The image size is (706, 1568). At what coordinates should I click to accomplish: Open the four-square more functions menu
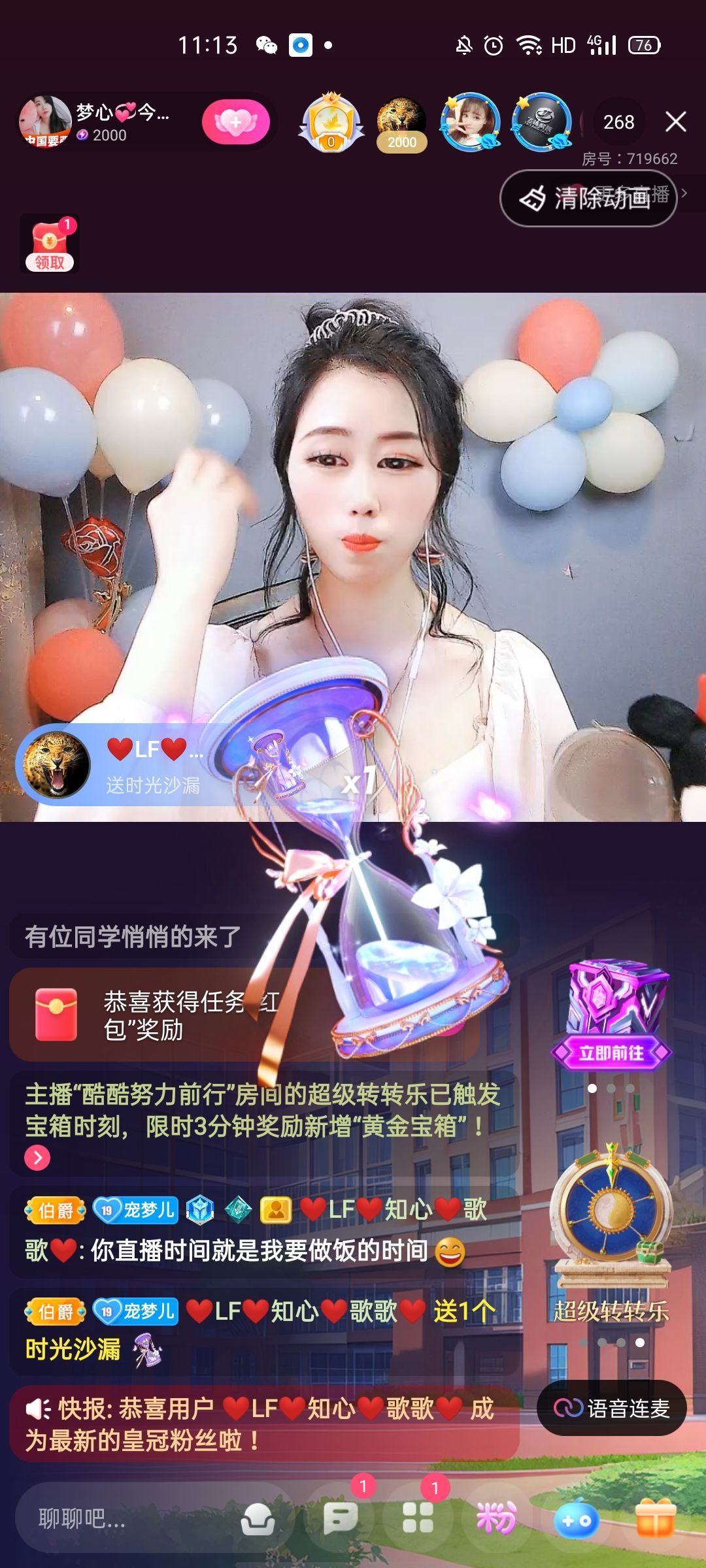click(x=418, y=1519)
